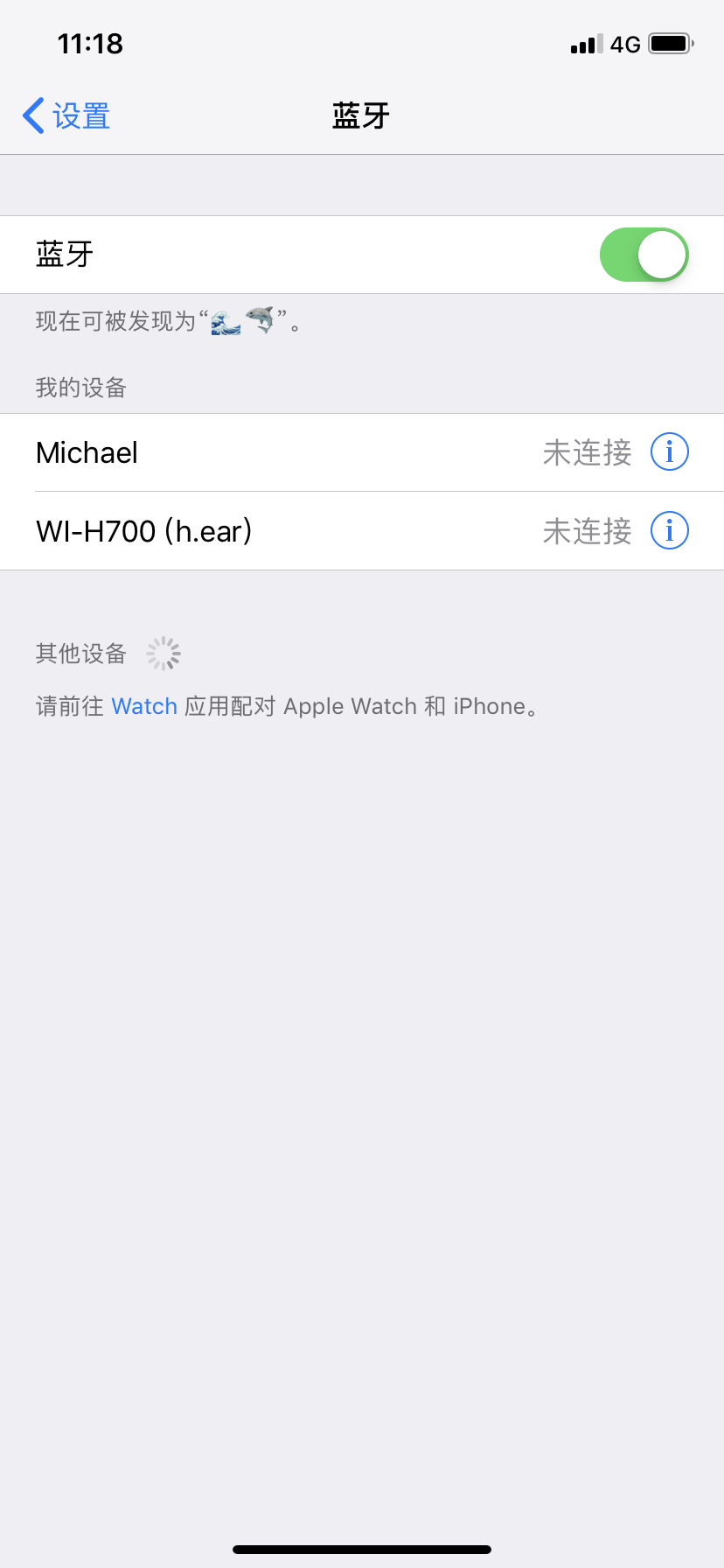This screenshot has height=1568, width=724.
Task: Connect to WI-H700 (h.ear)
Action: click(x=262, y=531)
